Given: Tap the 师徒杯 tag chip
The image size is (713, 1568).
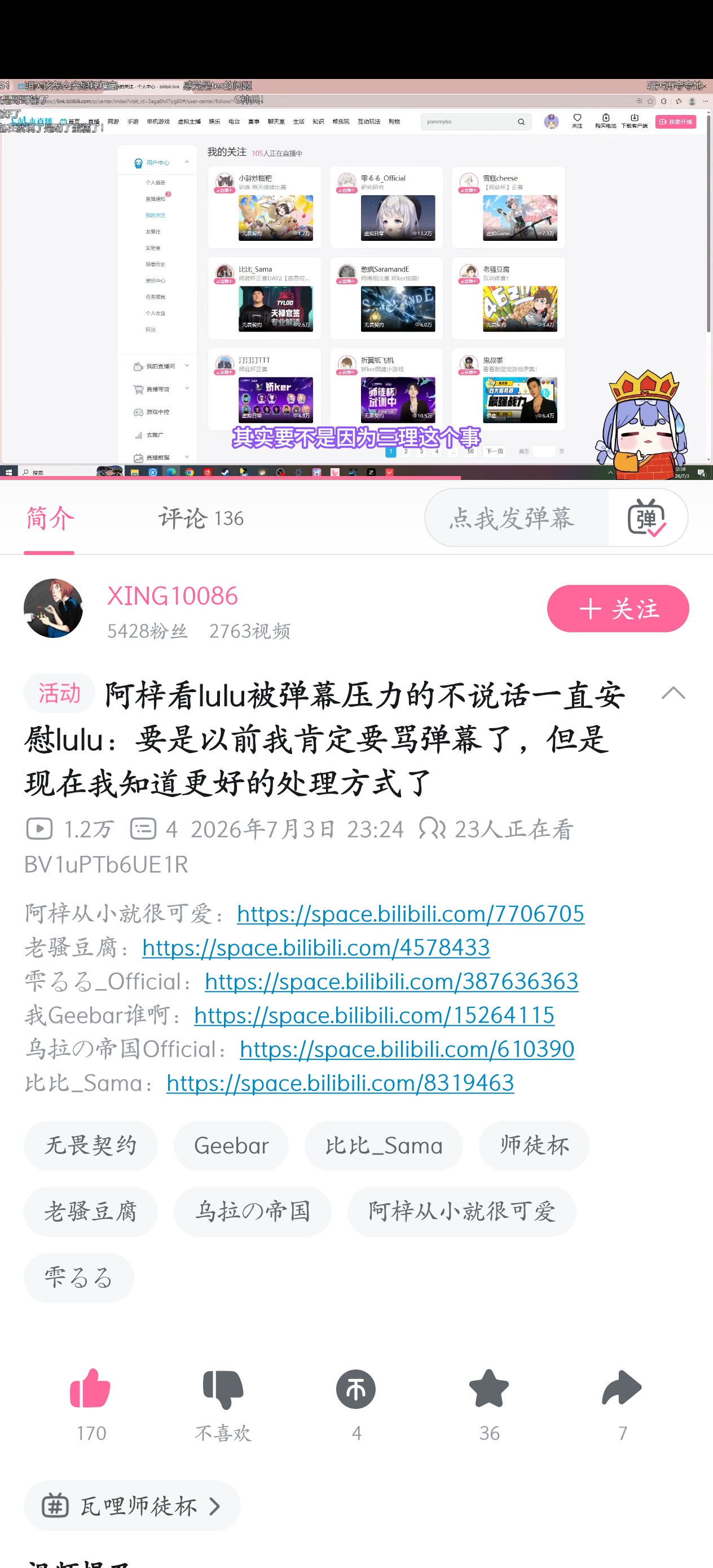Looking at the screenshot, I should click(x=534, y=1145).
